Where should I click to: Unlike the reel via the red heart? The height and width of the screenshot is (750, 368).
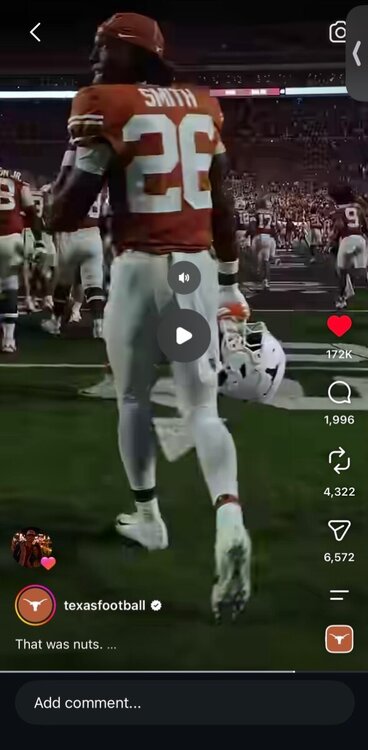point(339,326)
